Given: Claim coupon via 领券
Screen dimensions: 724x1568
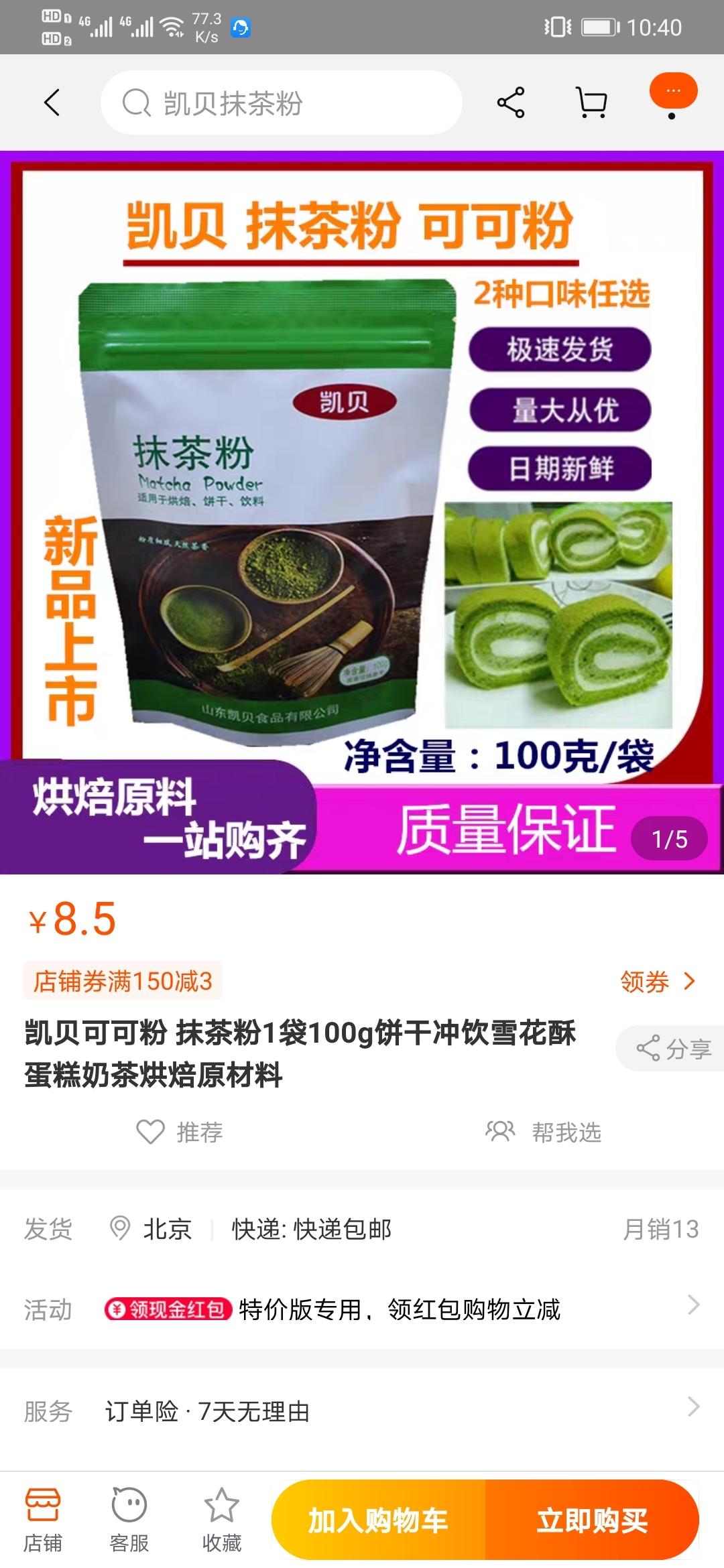Looking at the screenshot, I should click(x=657, y=982).
